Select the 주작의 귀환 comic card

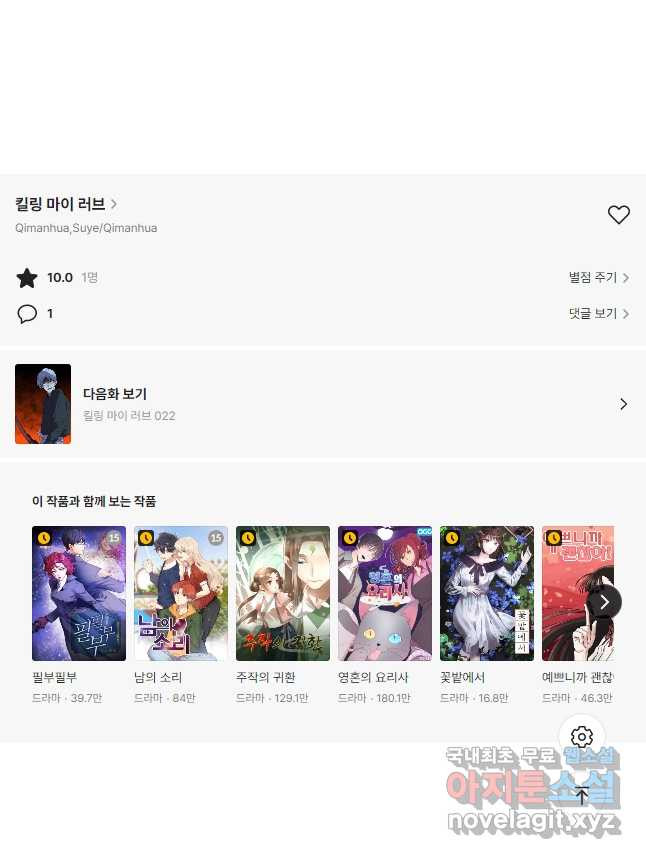[x=283, y=594]
